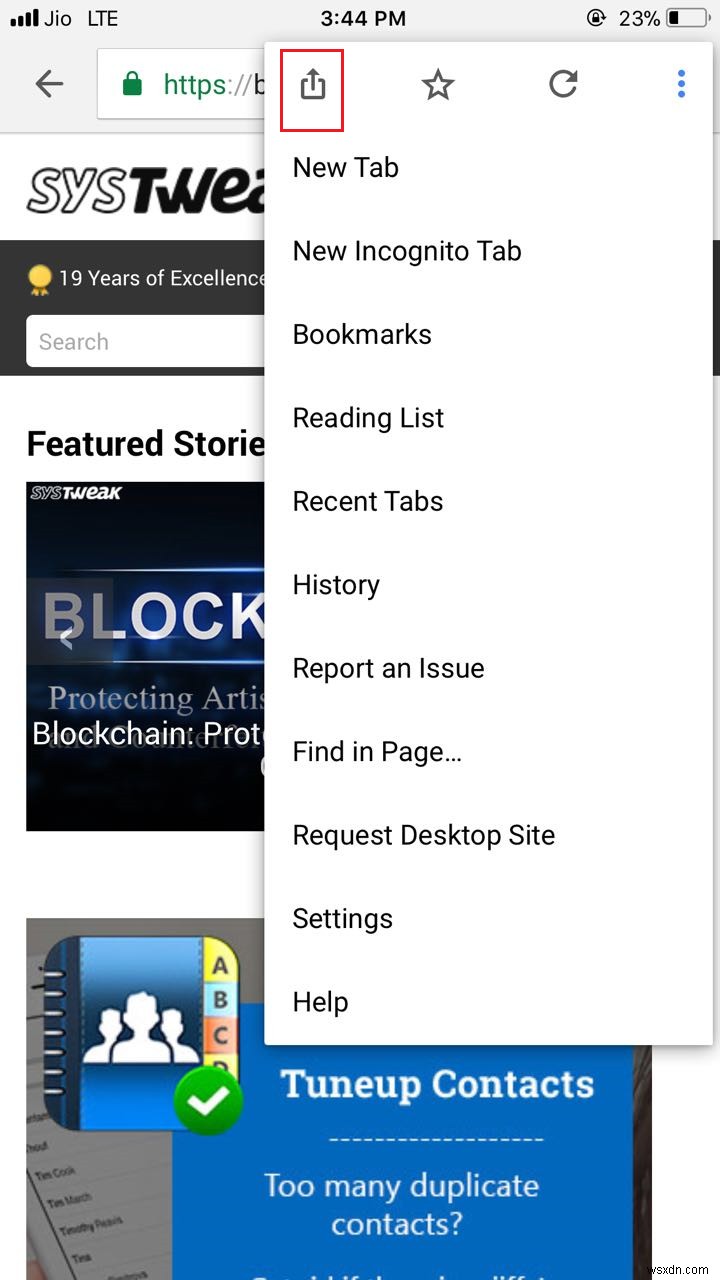The height and width of the screenshot is (1280, 720).
Task: Reload the page using the refresh icon
Action: pos(562,85)
